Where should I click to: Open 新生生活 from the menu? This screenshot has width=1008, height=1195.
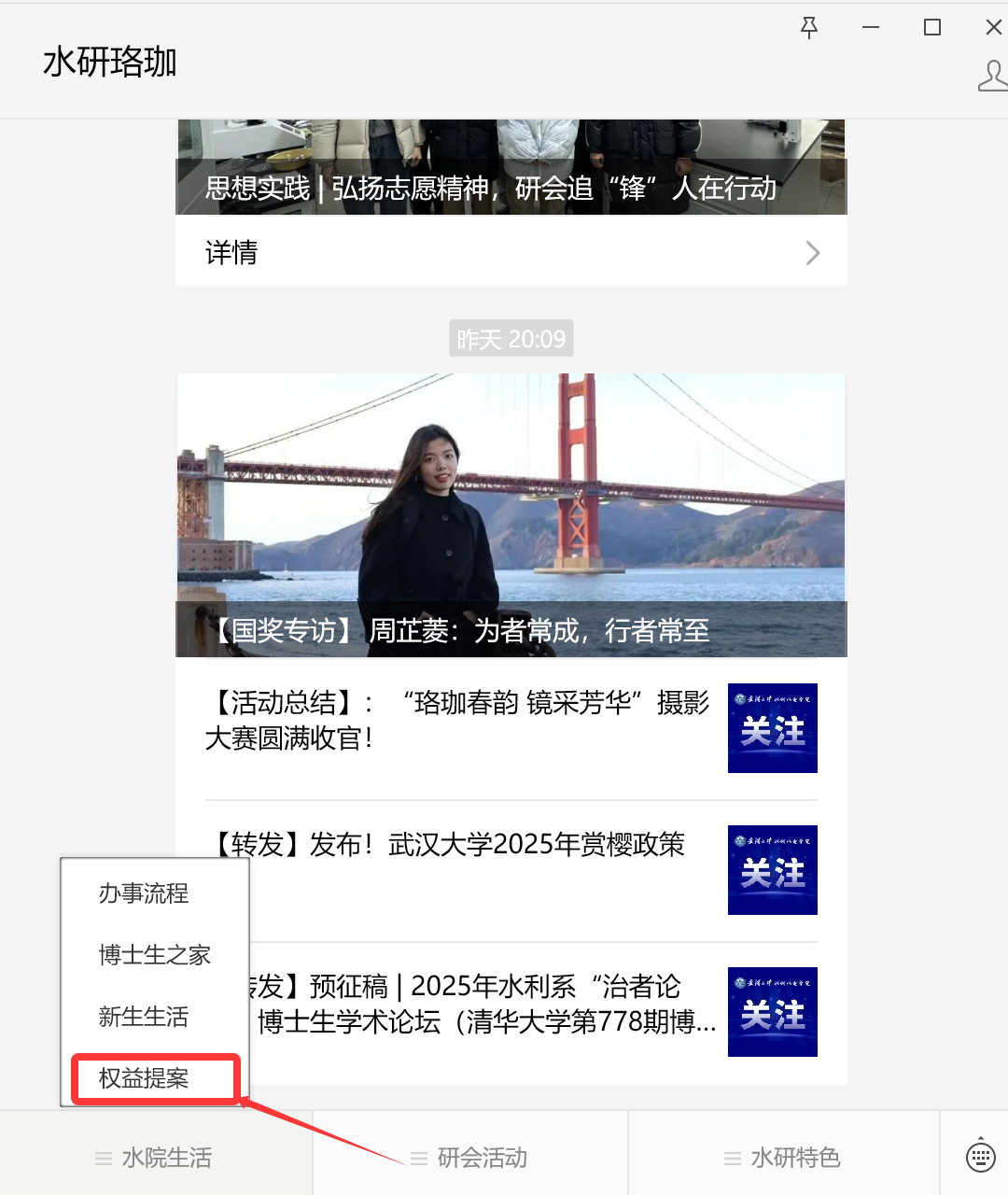coord(144,1017)
